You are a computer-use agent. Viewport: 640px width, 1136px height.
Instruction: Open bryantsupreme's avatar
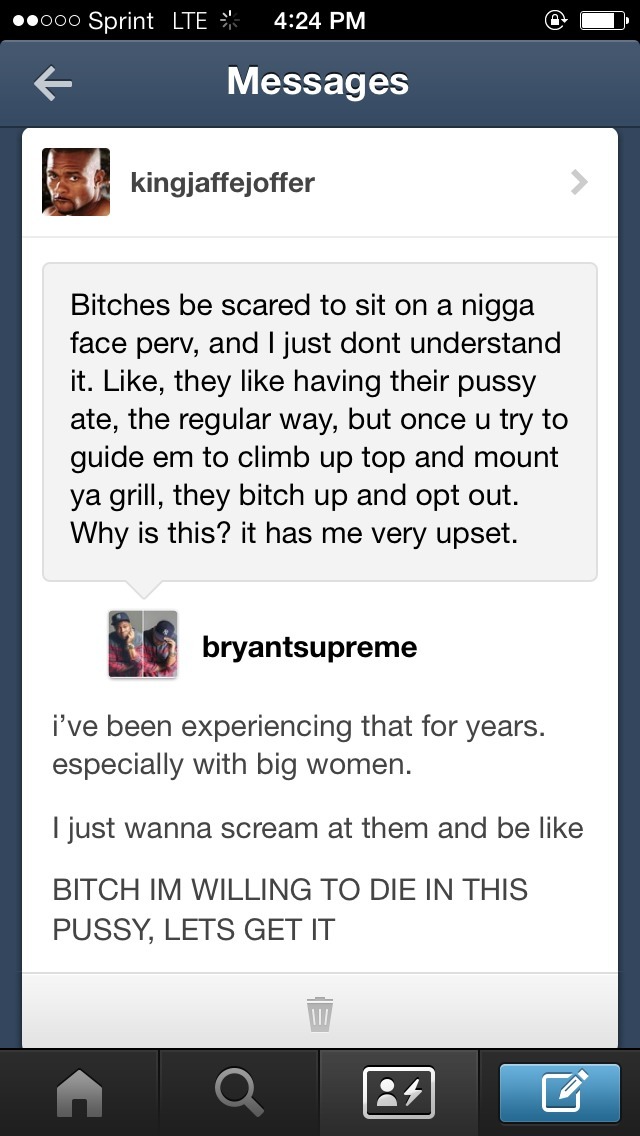tap(143, 644)
